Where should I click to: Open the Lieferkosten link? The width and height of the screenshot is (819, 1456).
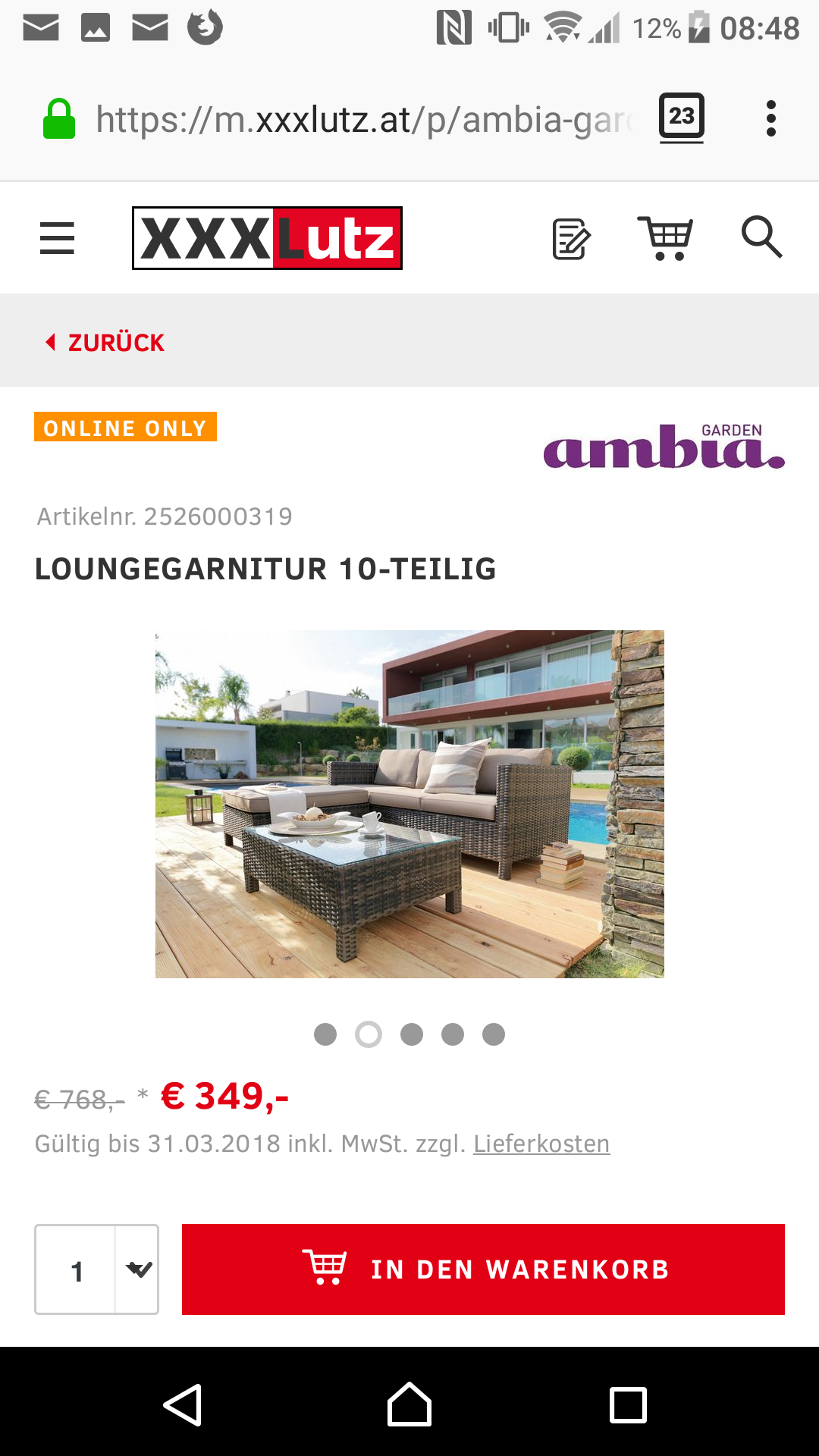click(x=541, y=1144)
